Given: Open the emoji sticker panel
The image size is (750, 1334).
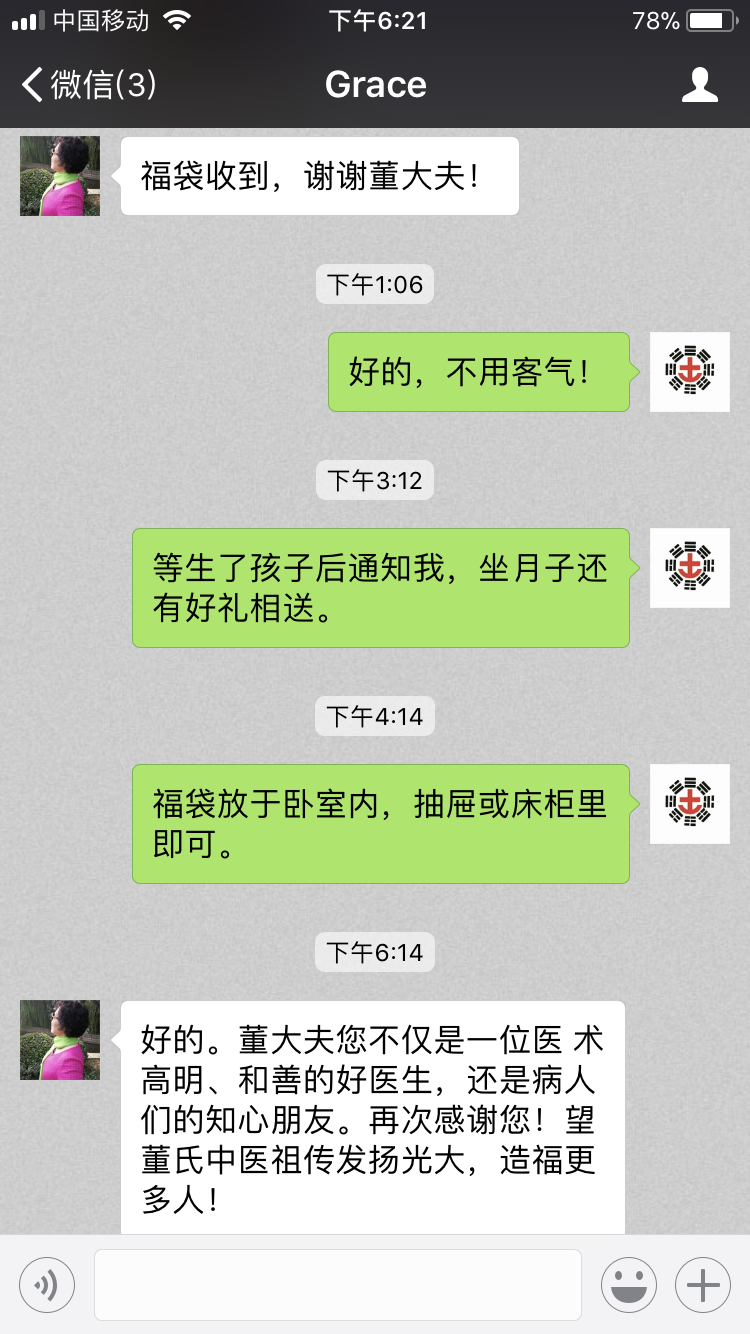Looking at the screenshot, I should click(629, 1284).
